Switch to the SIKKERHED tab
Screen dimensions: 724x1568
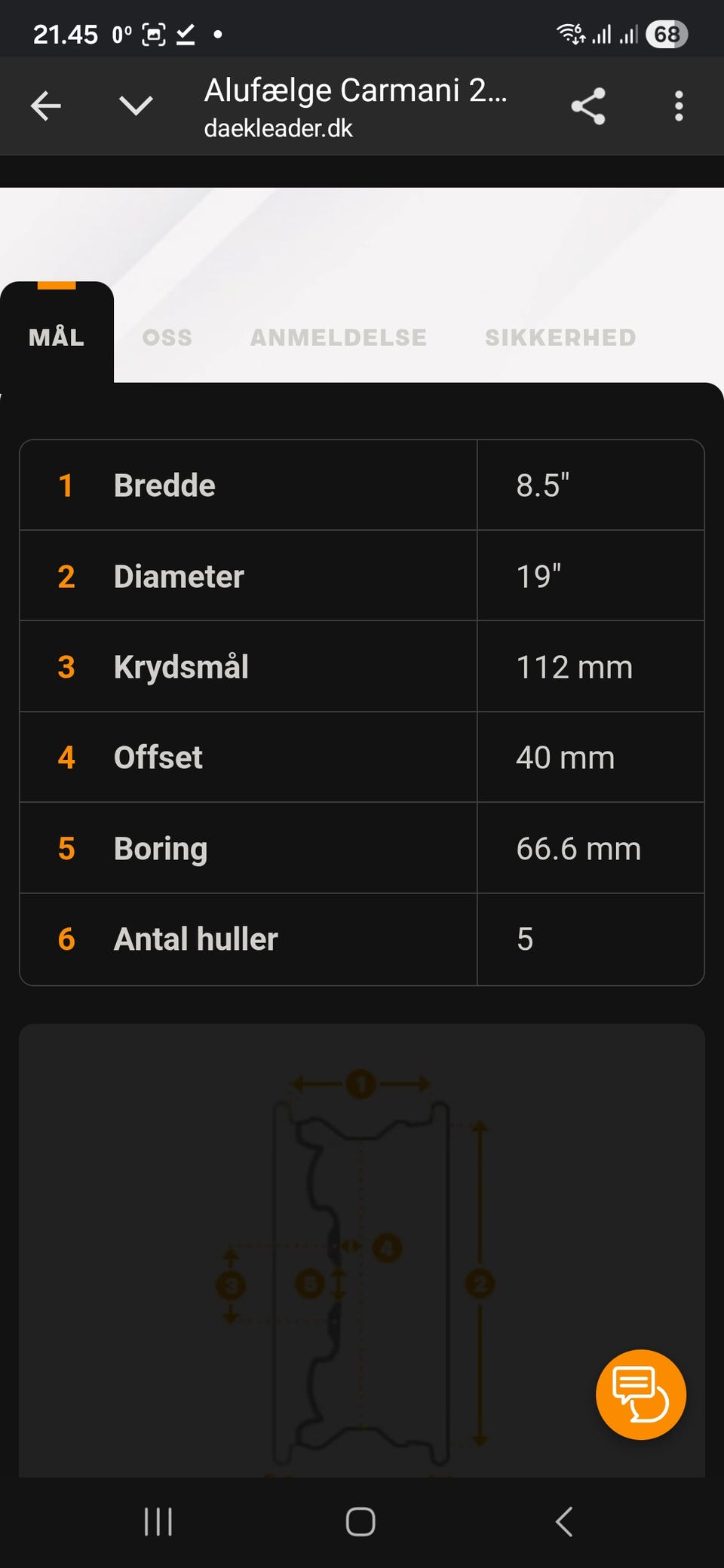560,337
